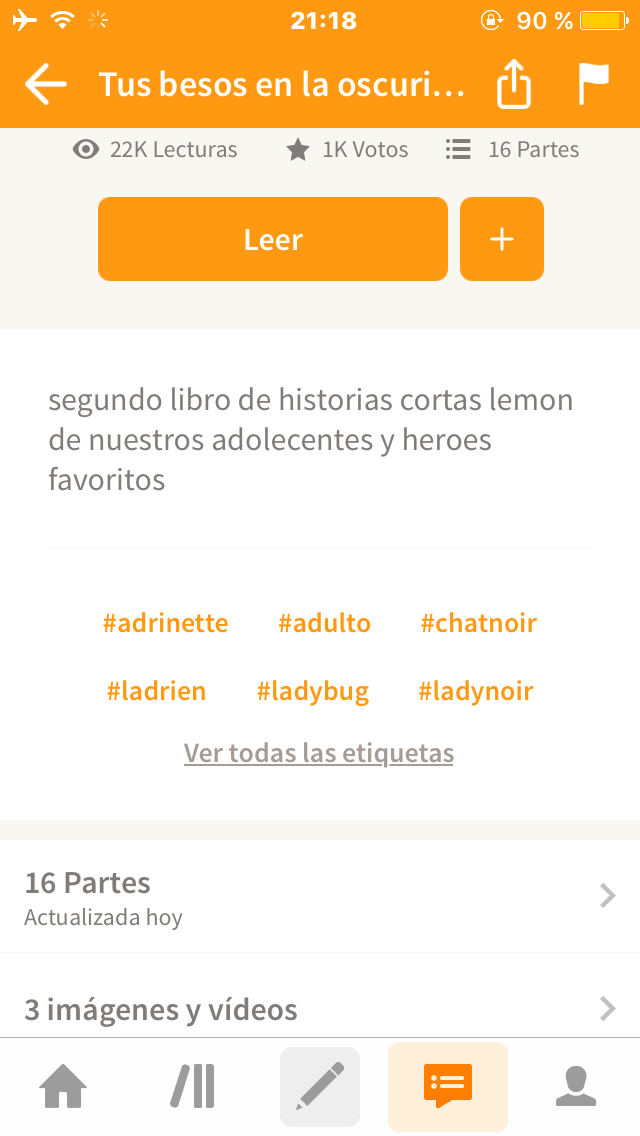
Task: View the #ladynoir tag
Action: [x=475, y=691]
